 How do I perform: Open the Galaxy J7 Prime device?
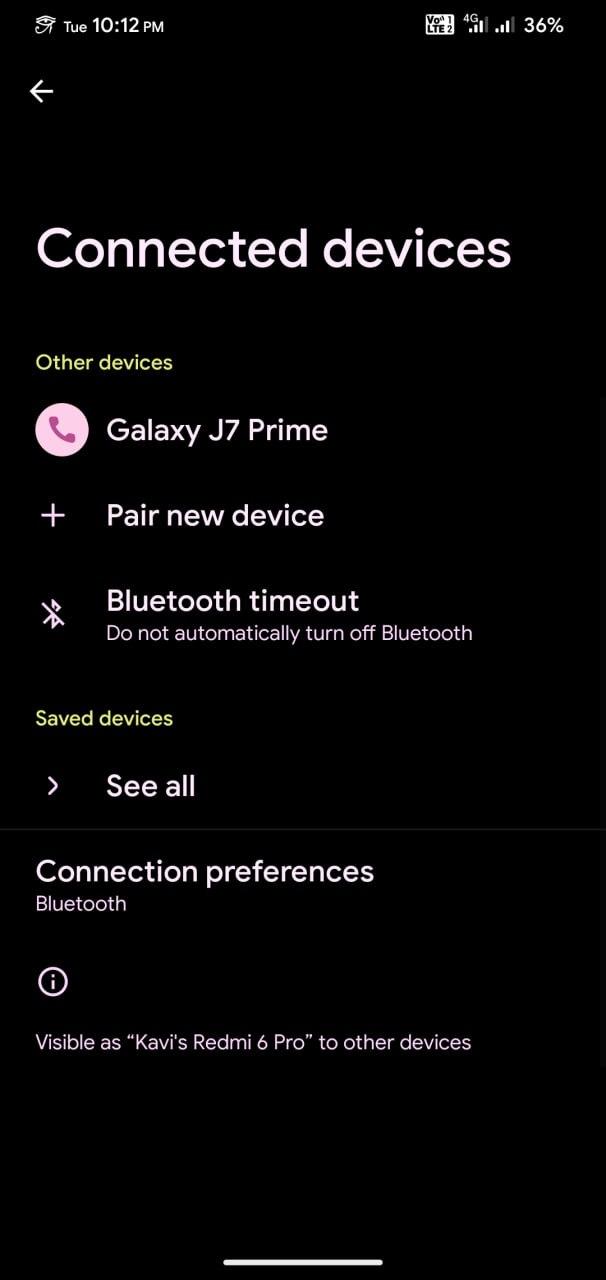tap(303, 430)
